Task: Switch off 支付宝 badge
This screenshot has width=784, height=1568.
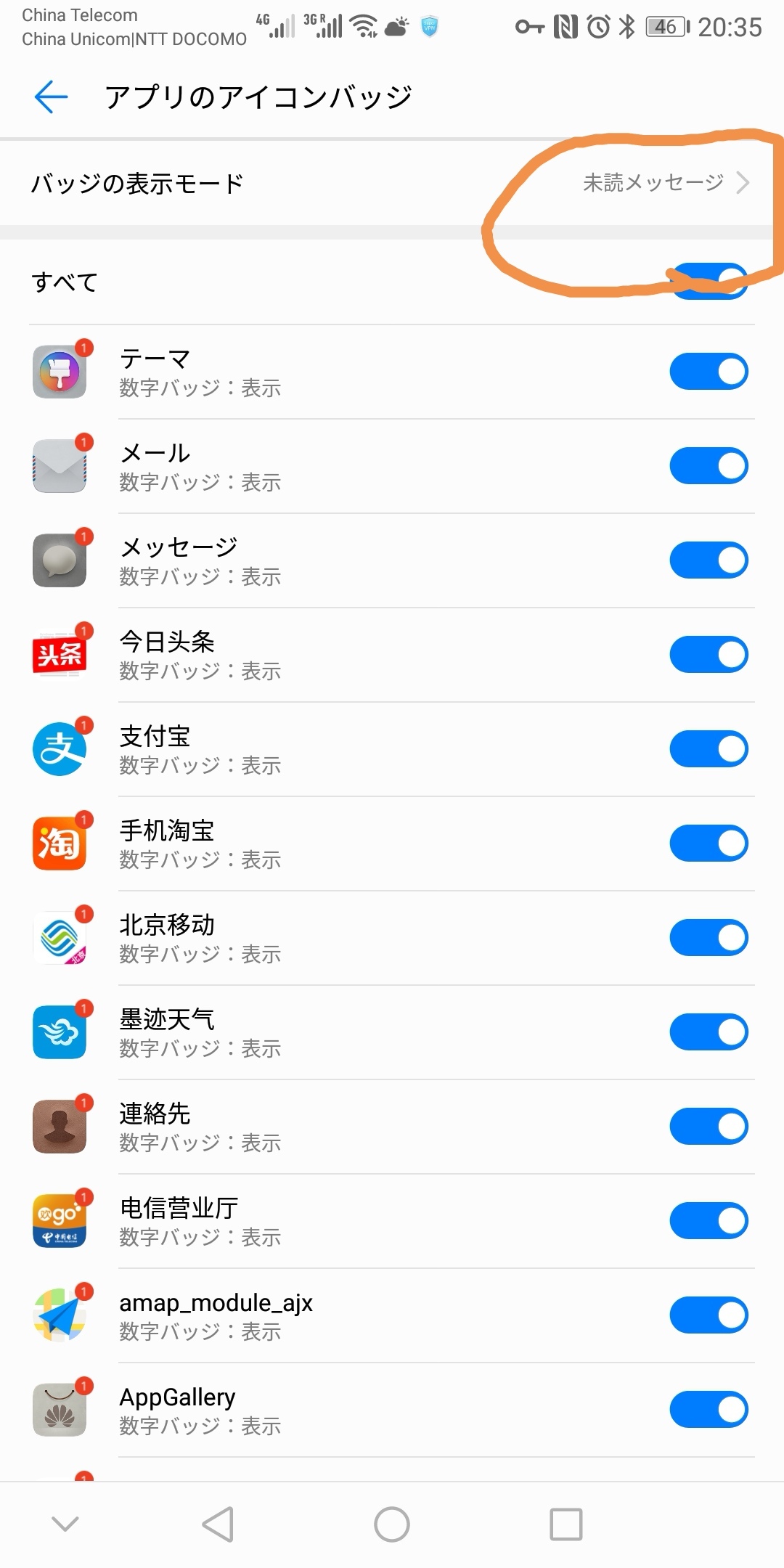Action: tap(709, 749)
